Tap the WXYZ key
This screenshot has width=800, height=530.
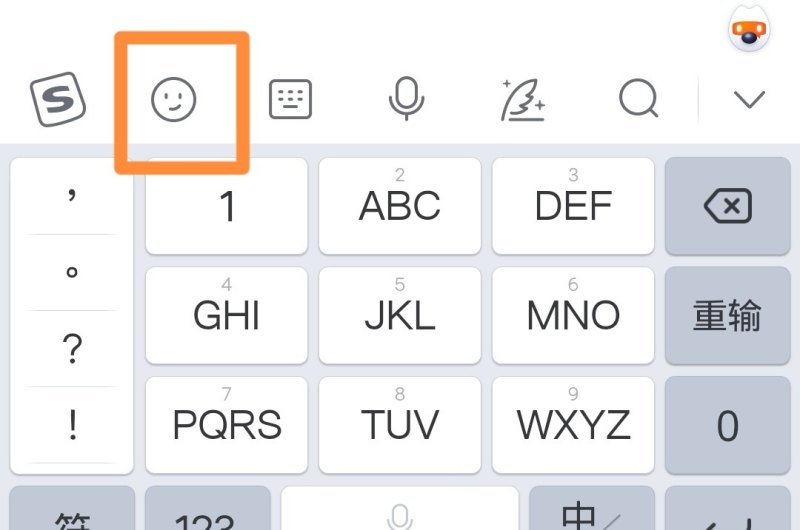573,424
